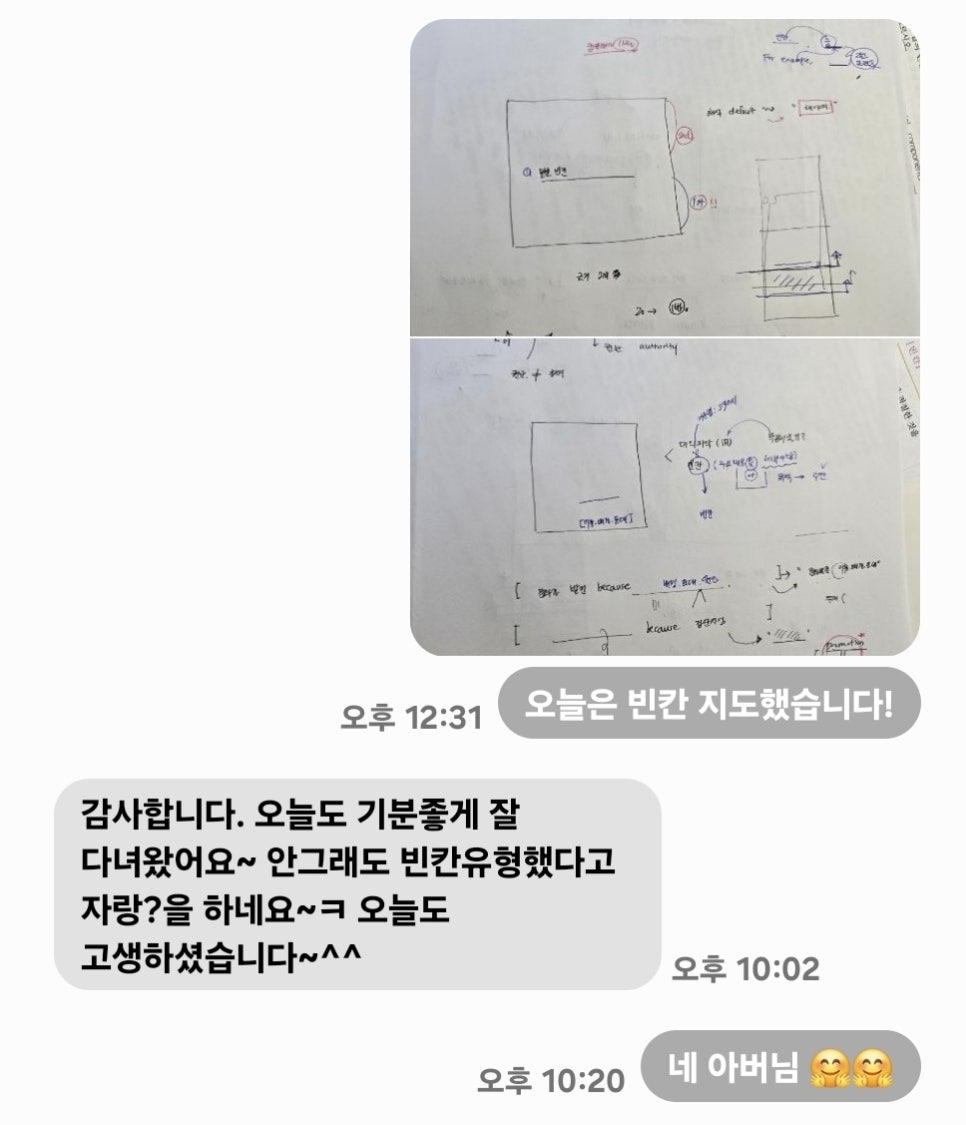Open the bottom handwritten notes photo
Image resolution: width=966 pixels, height=1125 pixels.
[x=664, y=497]
